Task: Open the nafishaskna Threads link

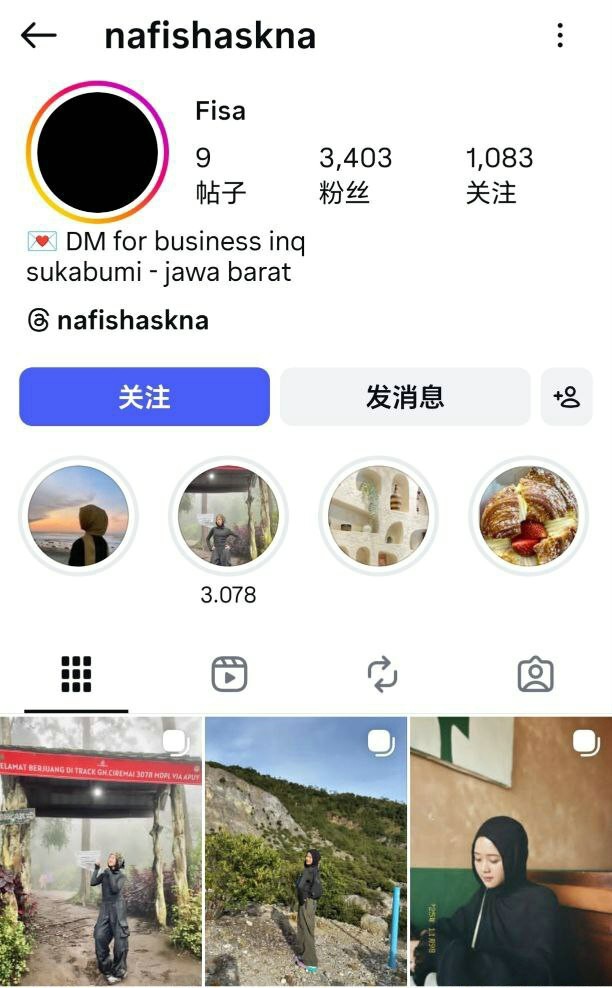Action: coord(119,320)
